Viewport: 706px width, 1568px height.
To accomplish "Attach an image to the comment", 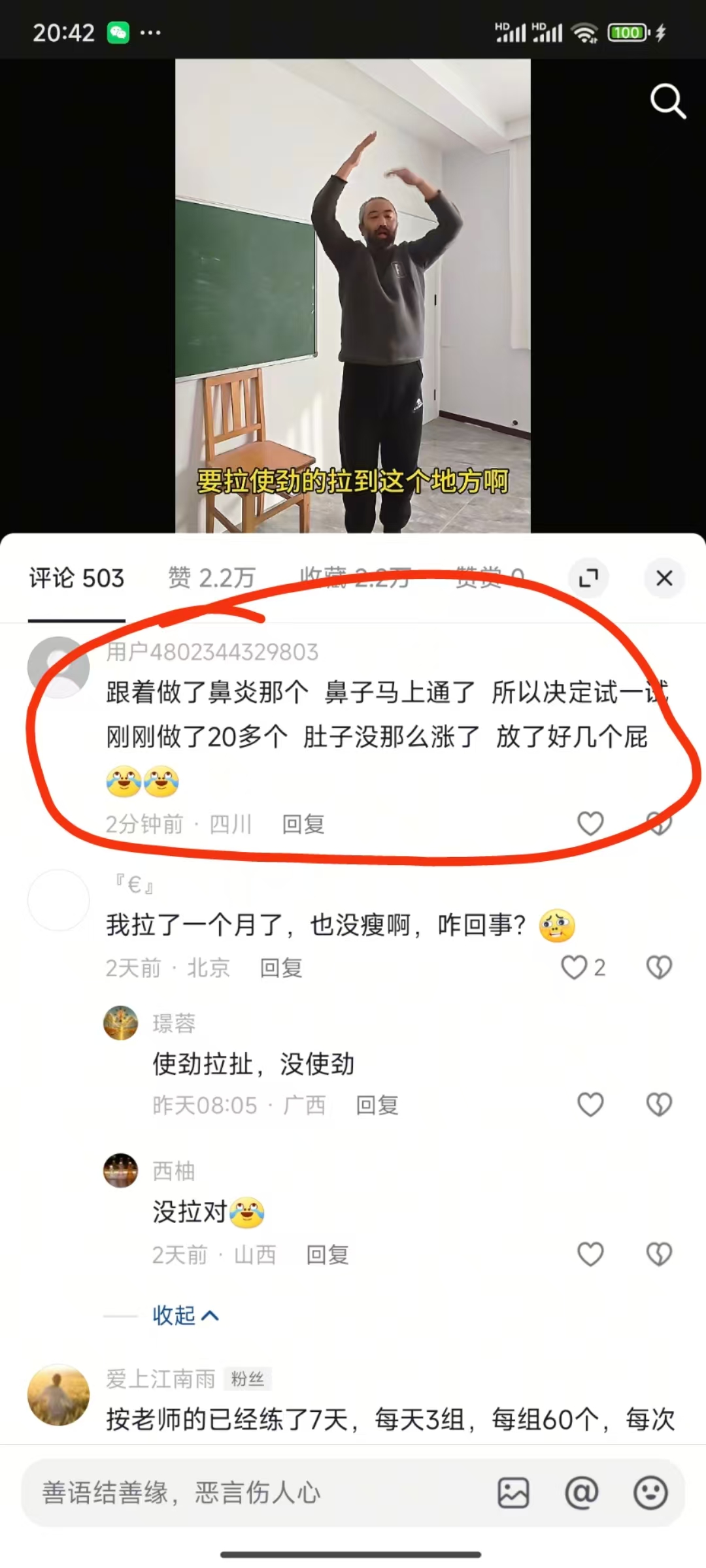I will (x=513, y=1493).
